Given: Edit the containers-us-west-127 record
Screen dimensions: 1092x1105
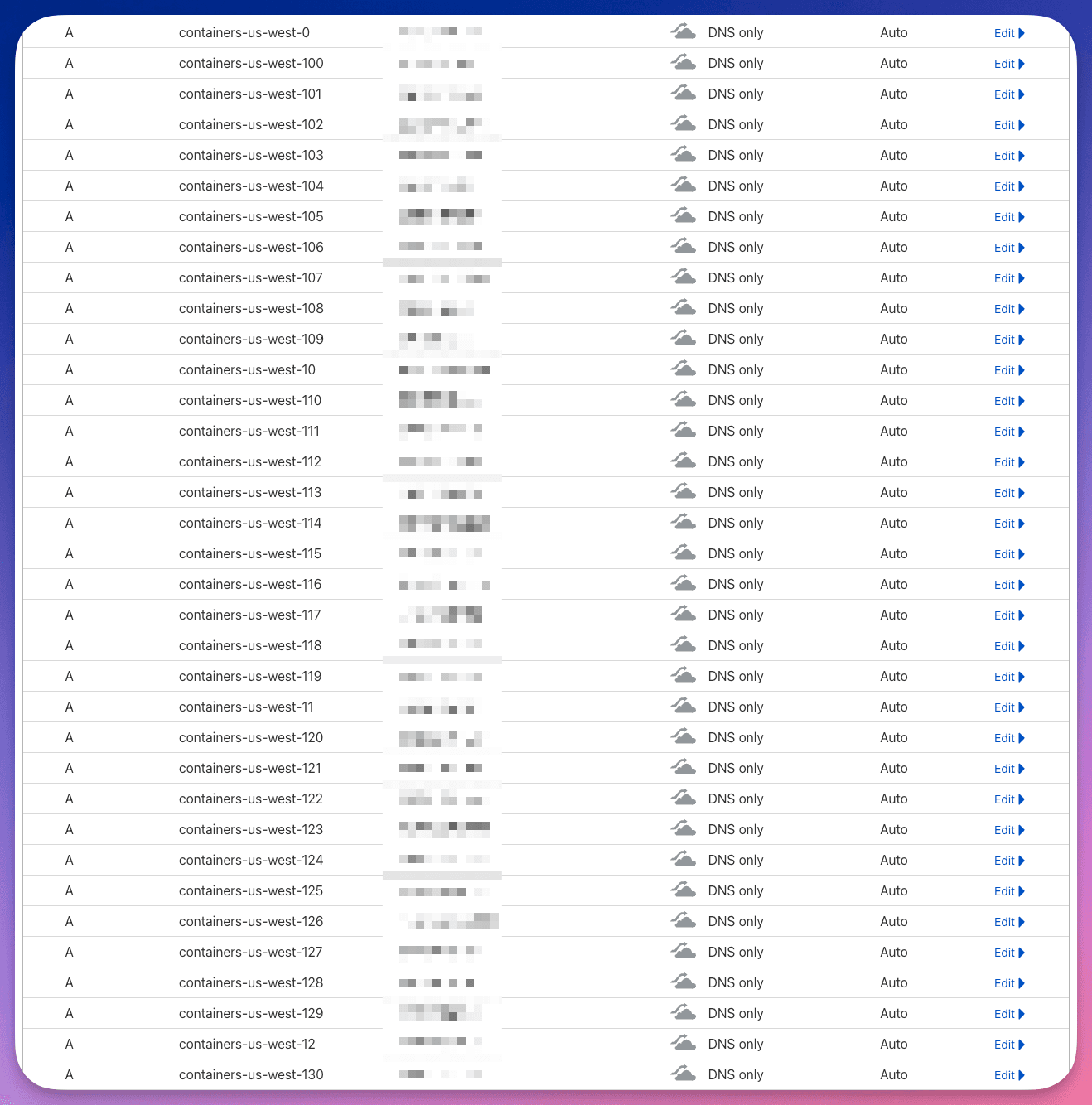Looking at the screenshot, I should point(1008,953).
